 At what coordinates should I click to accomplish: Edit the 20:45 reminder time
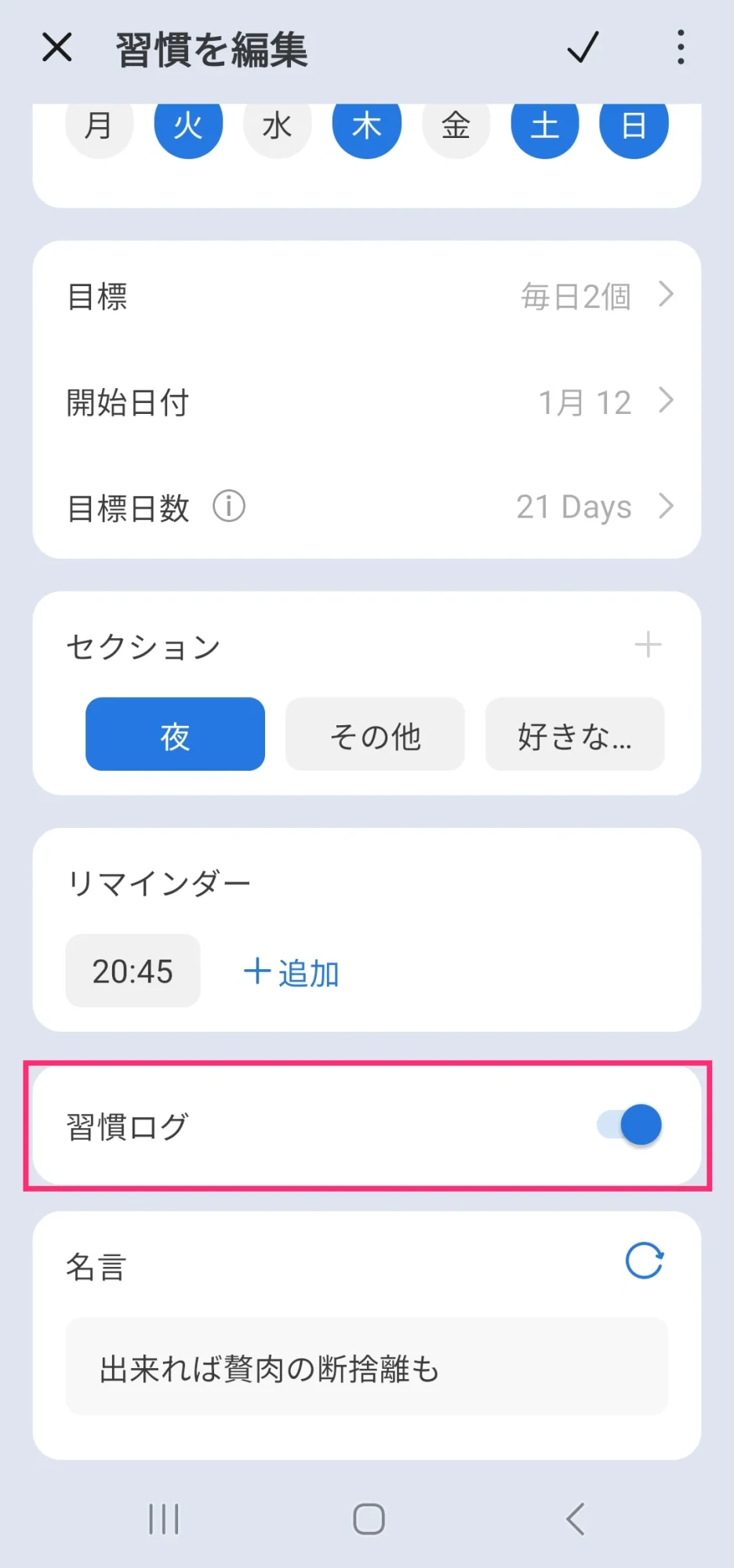click(133, 971)
